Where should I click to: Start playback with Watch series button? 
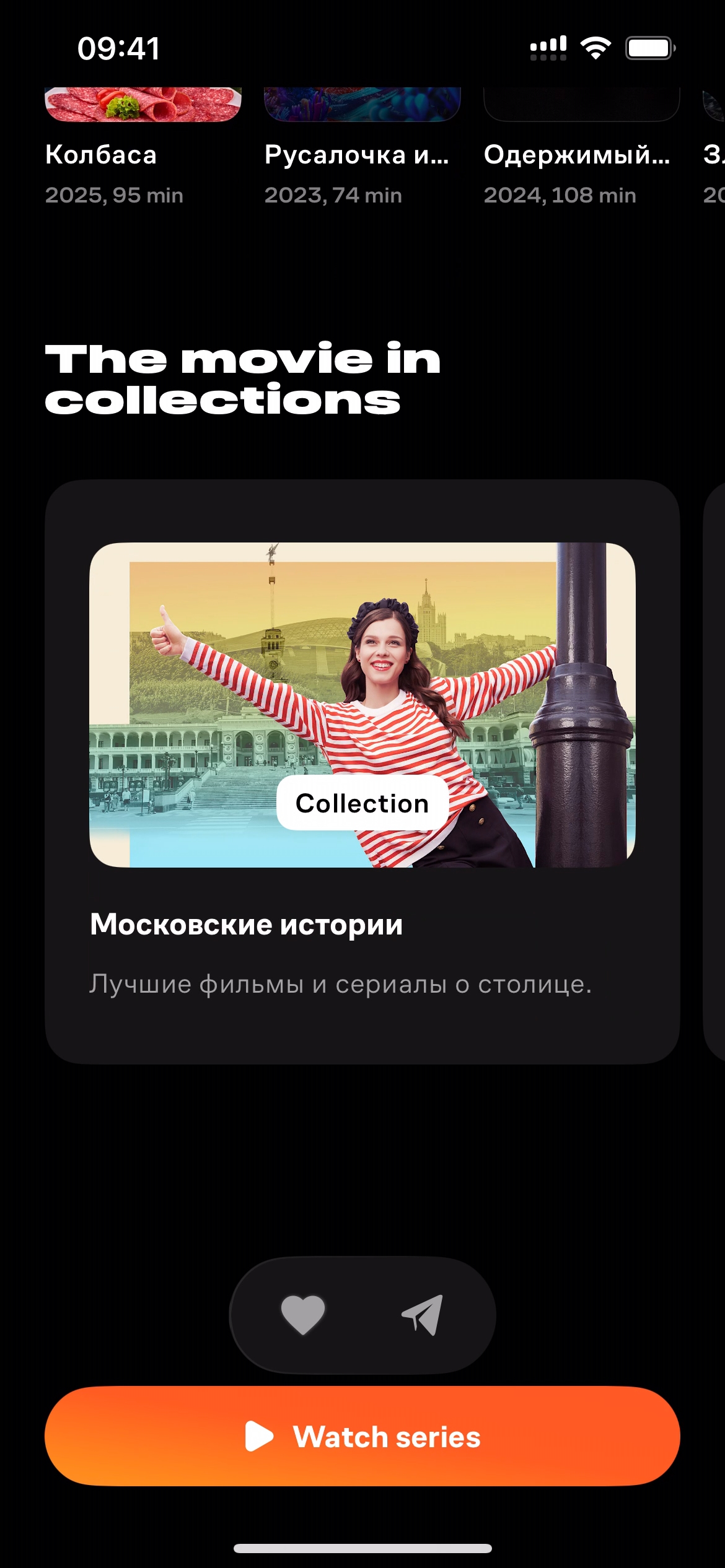pyautogui.click(x=362, y=1436)
